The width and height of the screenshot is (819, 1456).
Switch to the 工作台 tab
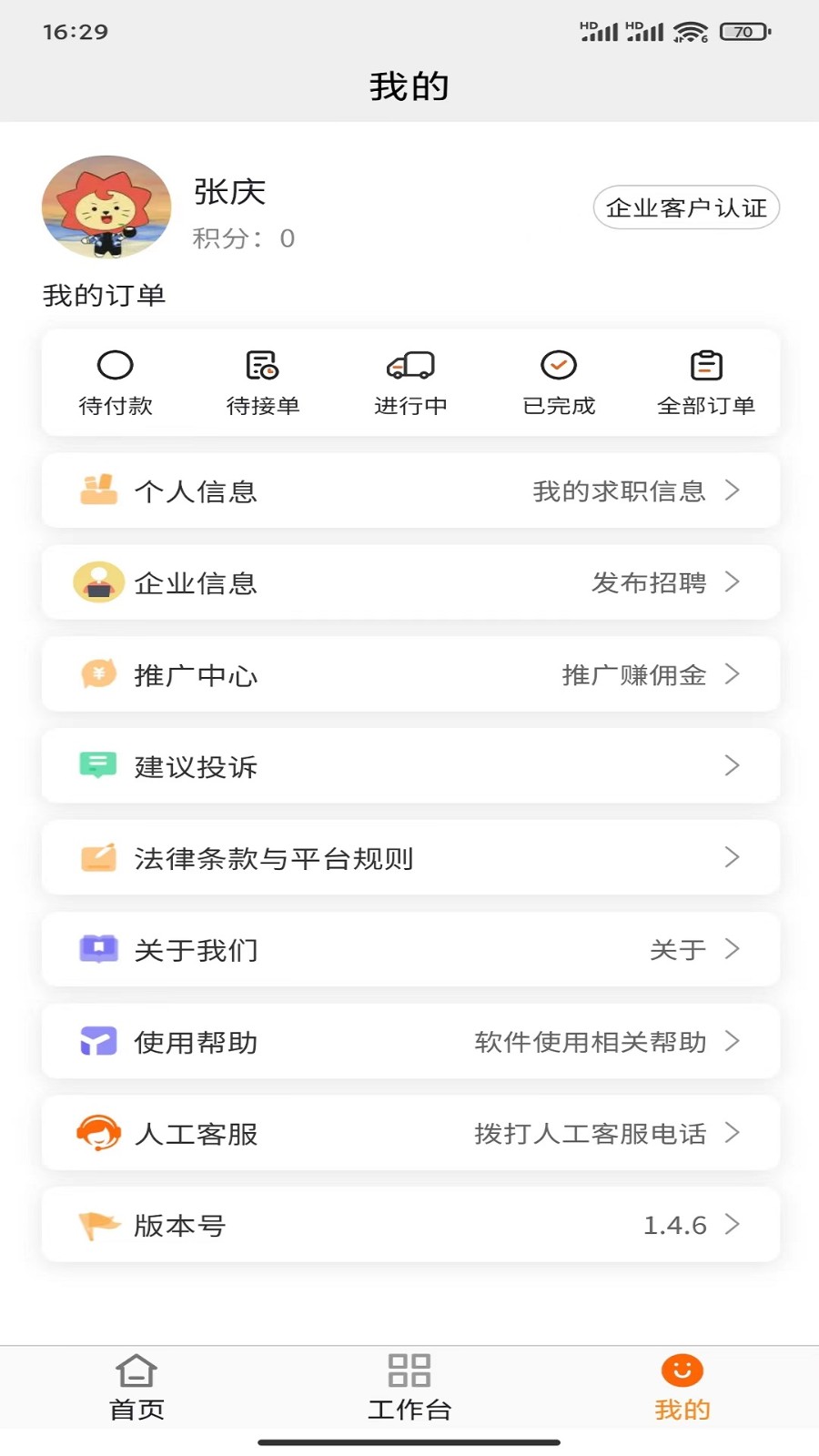[x=409, y=1388]
